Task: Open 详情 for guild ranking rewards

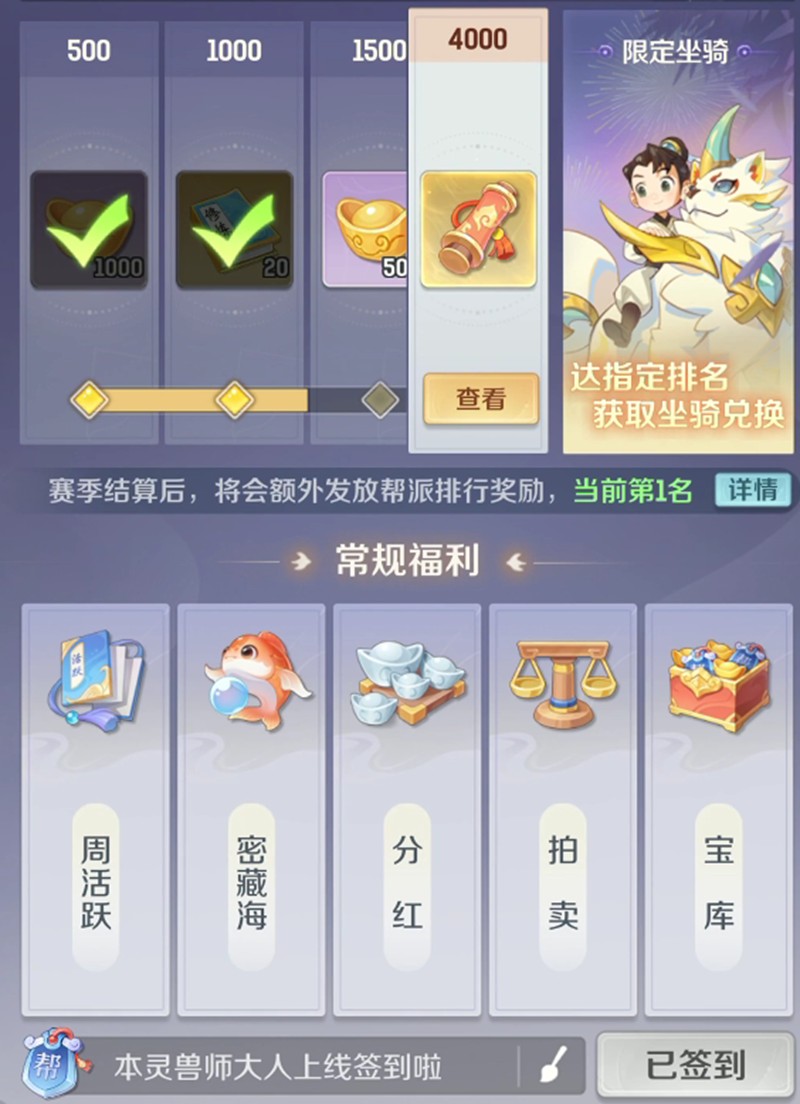Action: [x=752, y=491]
